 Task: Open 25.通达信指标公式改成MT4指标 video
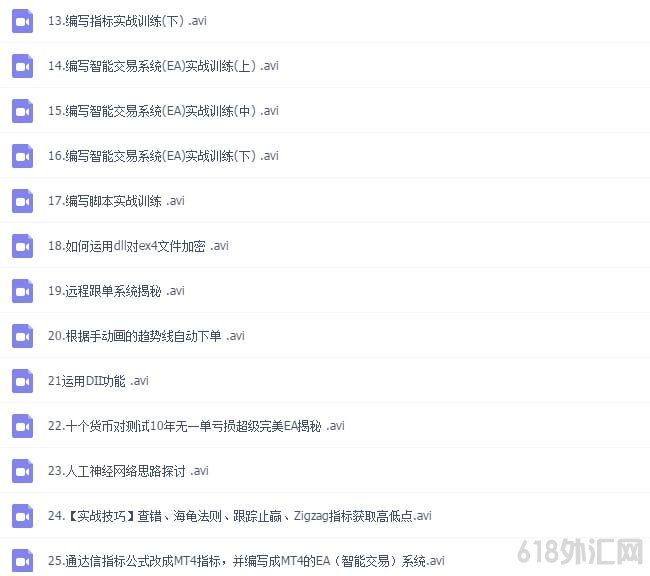[x=245, y=561]
